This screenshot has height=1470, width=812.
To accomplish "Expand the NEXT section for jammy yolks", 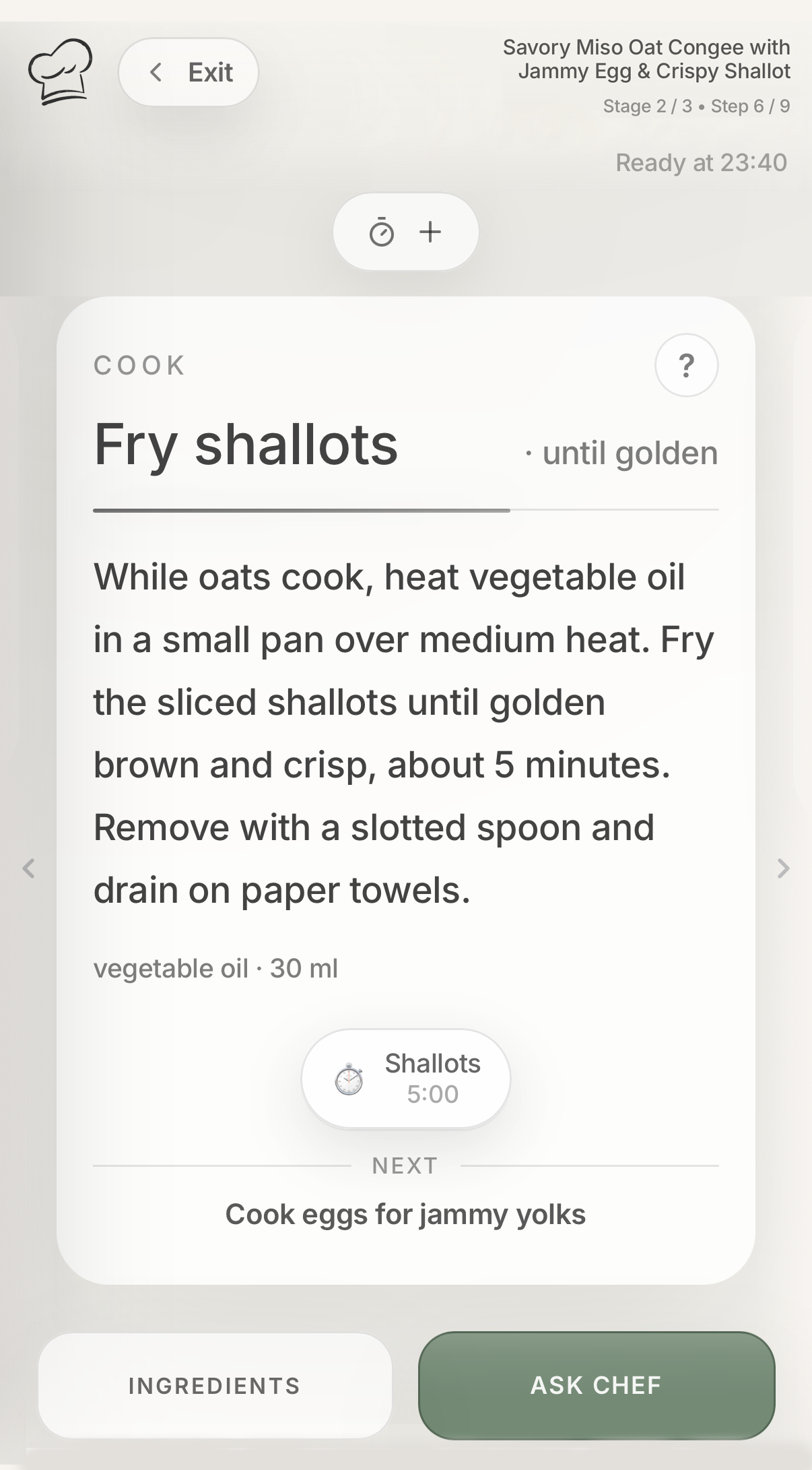I will pos(405,1215).
